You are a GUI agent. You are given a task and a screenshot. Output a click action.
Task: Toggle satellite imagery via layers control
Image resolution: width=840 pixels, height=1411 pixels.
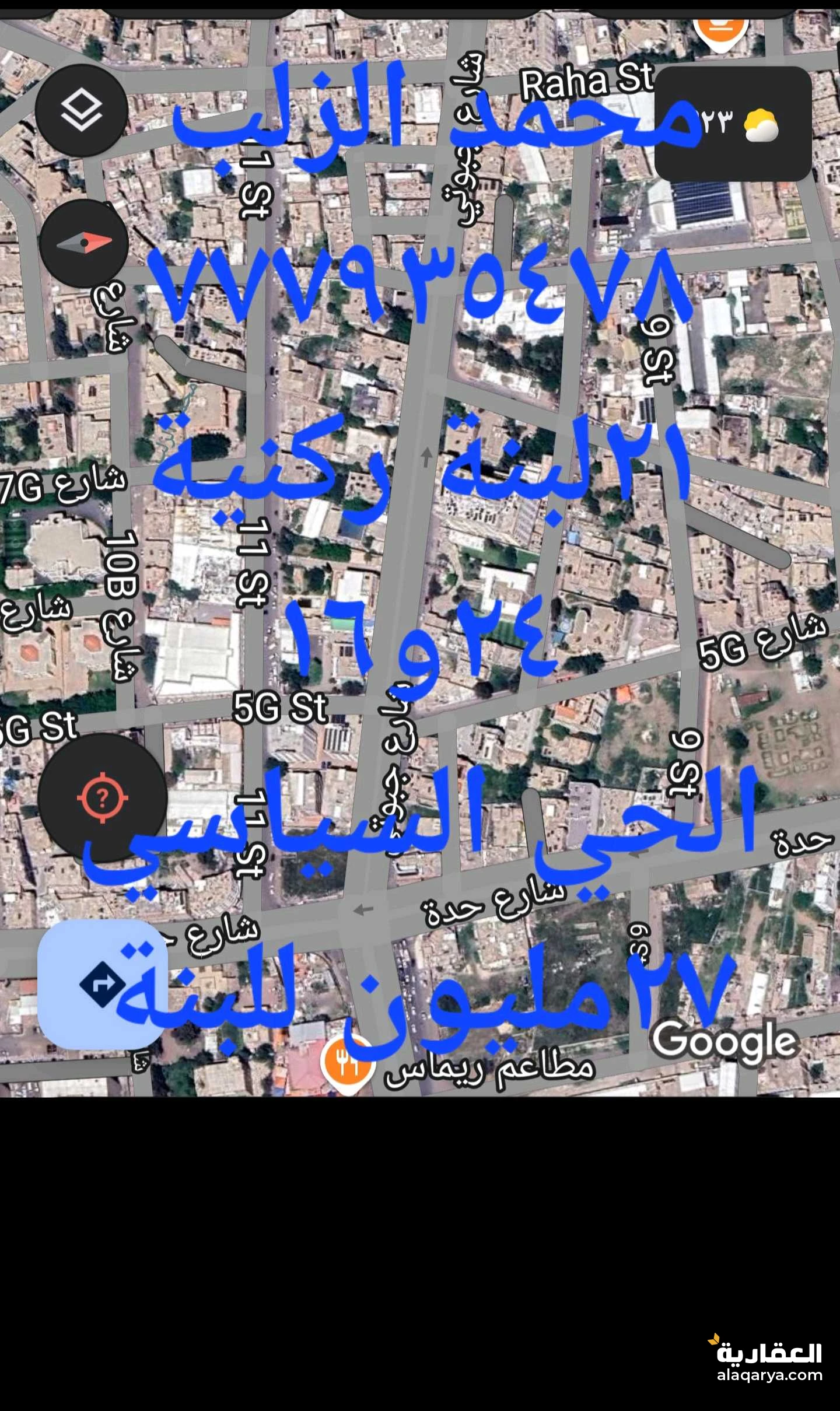click(82, 108)
